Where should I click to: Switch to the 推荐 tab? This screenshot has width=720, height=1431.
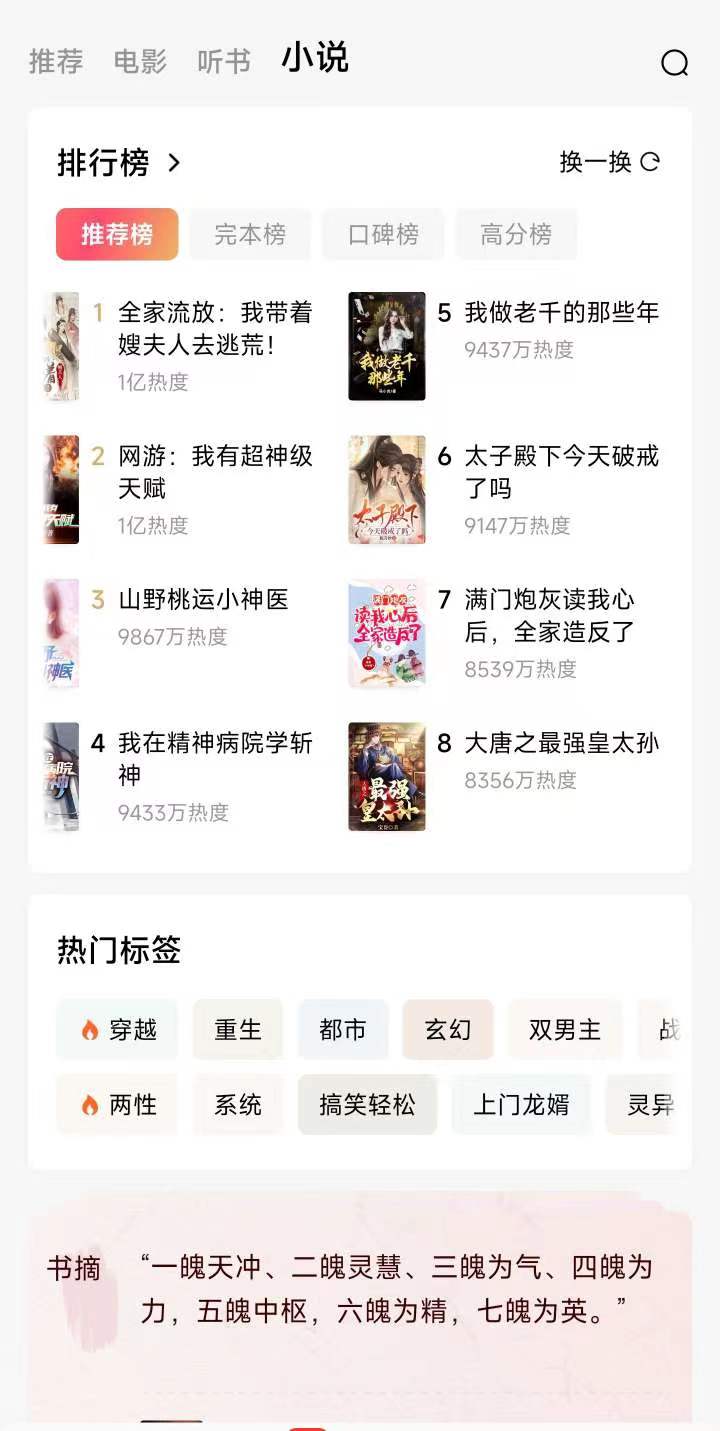[x=56, y=61]
